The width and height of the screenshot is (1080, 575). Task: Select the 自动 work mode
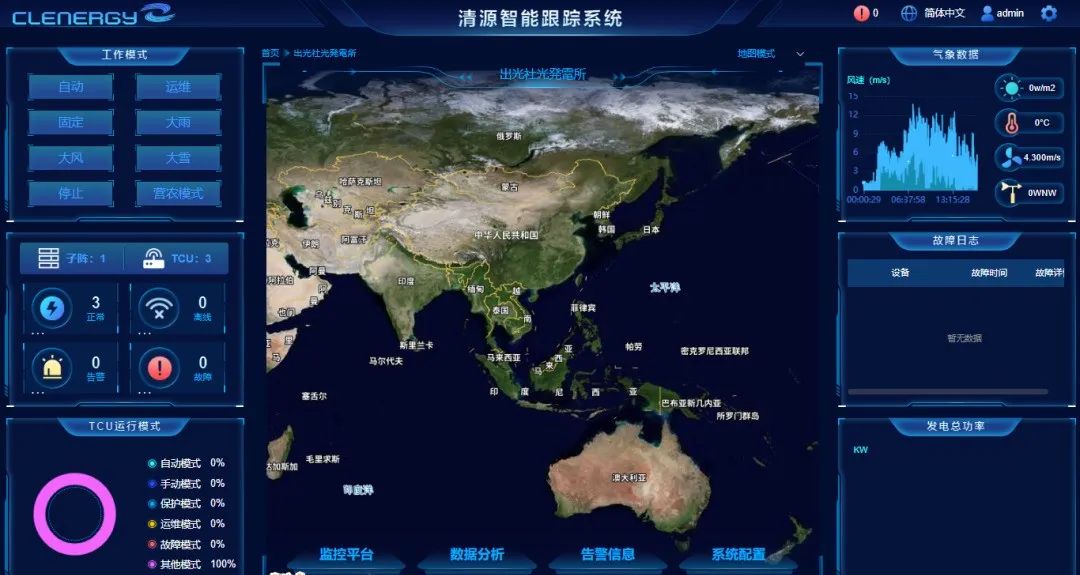click(70, 87)
